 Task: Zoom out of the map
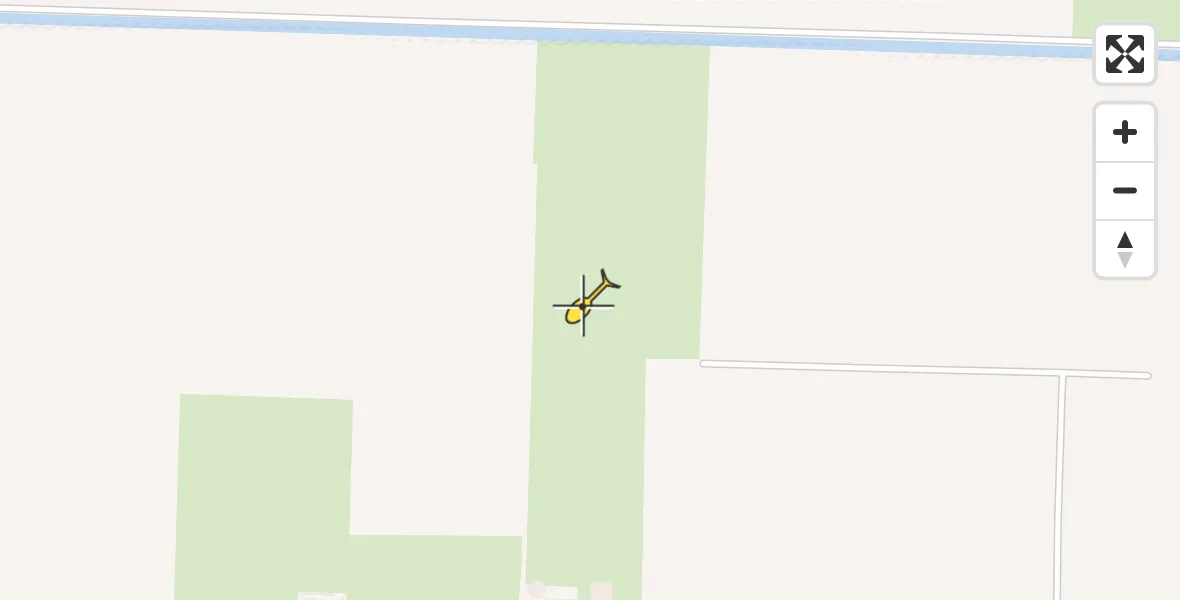pyautogui.click(x=1125, y=191)
